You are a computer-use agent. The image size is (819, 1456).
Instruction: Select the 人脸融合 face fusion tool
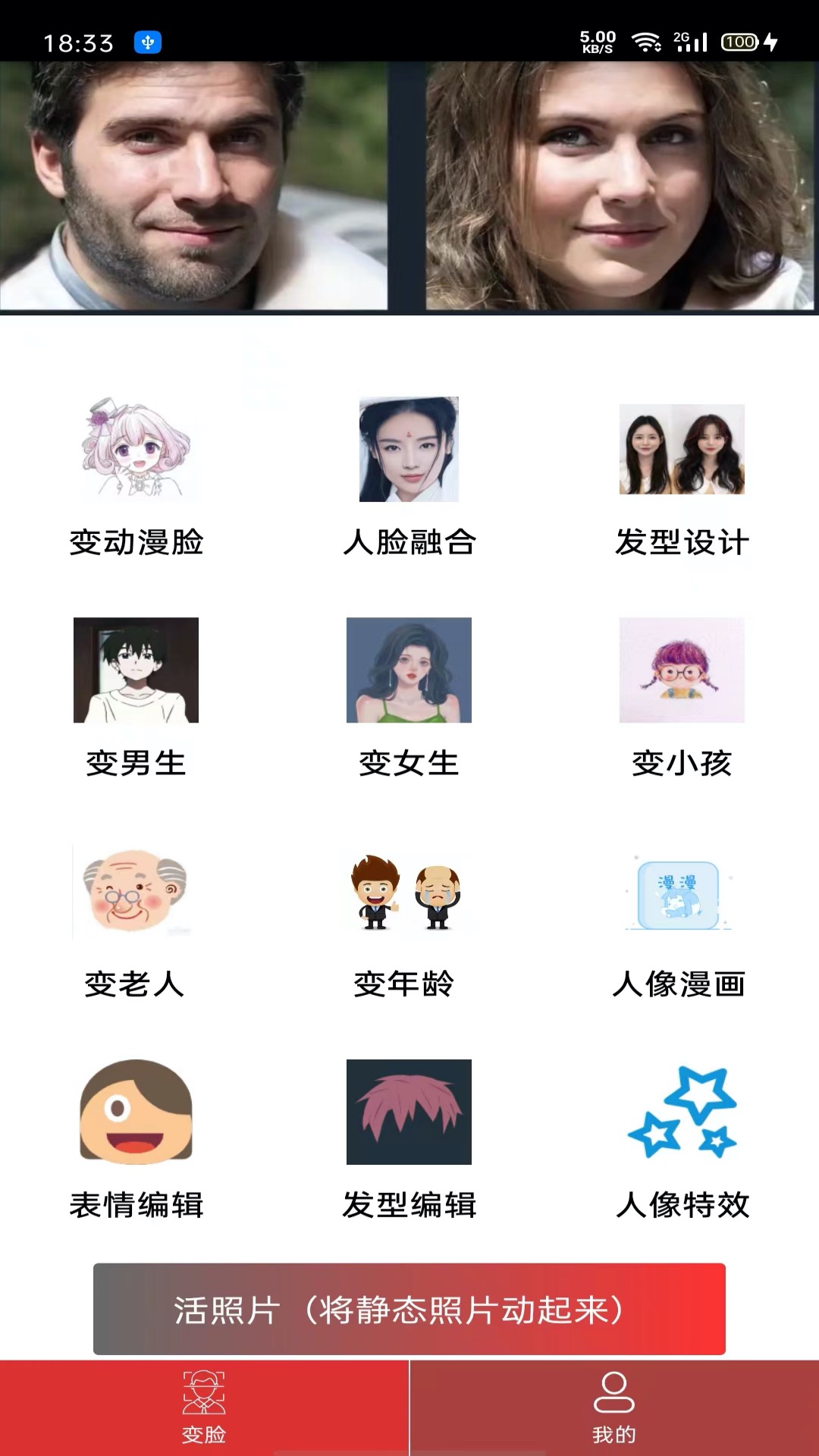point(409,450)
